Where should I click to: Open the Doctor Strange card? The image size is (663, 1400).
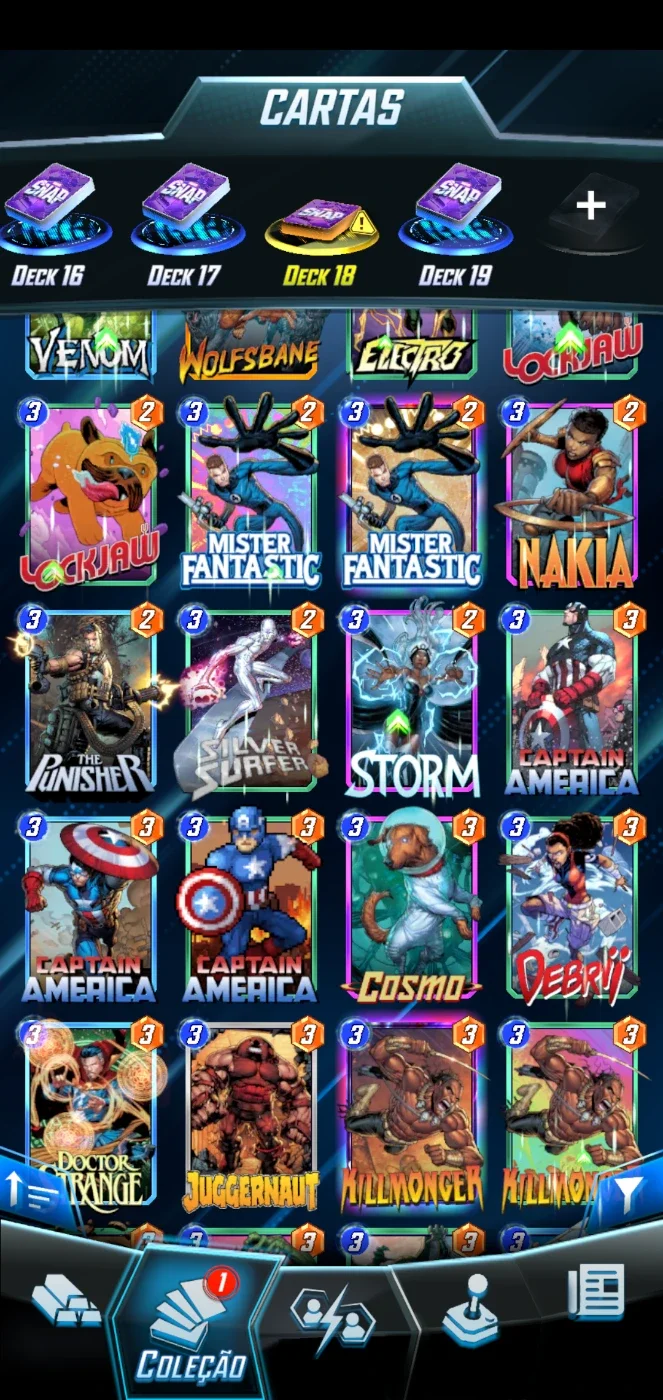(x=91, y=1114)
